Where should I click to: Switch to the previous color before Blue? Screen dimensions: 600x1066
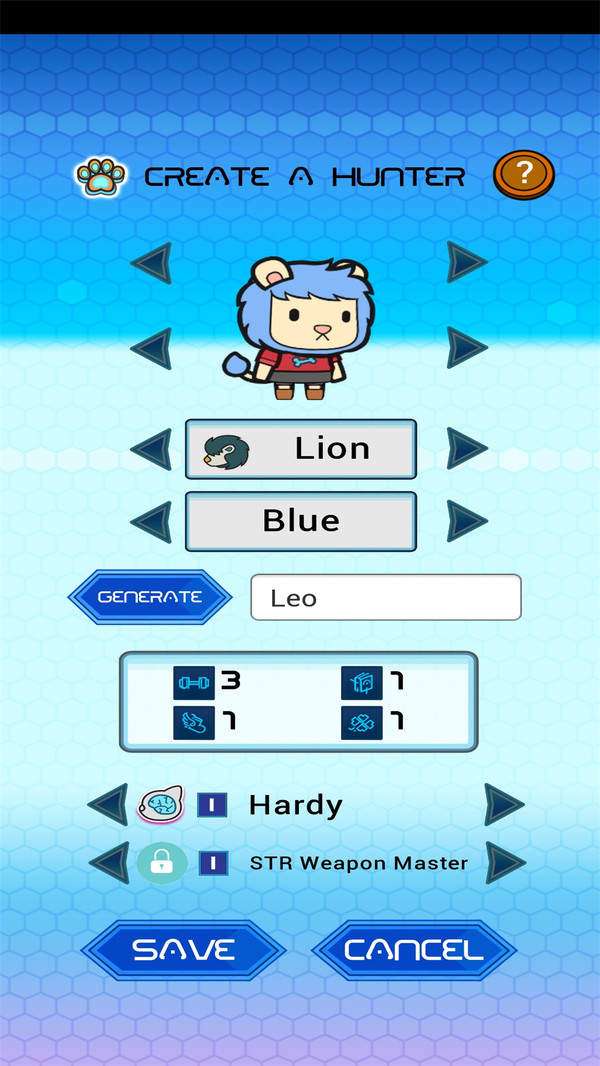click(151, 521)
